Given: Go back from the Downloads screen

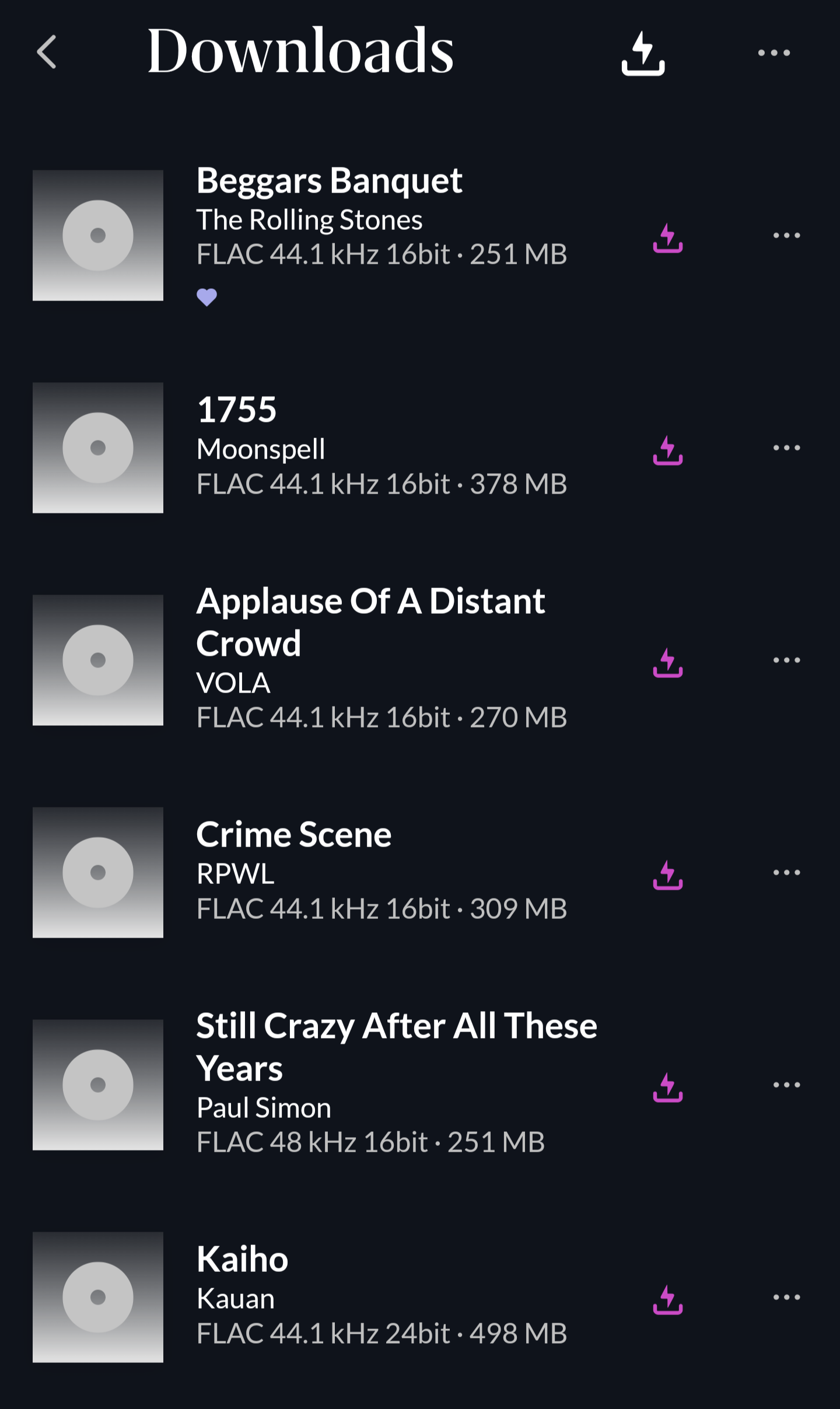Looking at the screenshot, I should point(47,52).
